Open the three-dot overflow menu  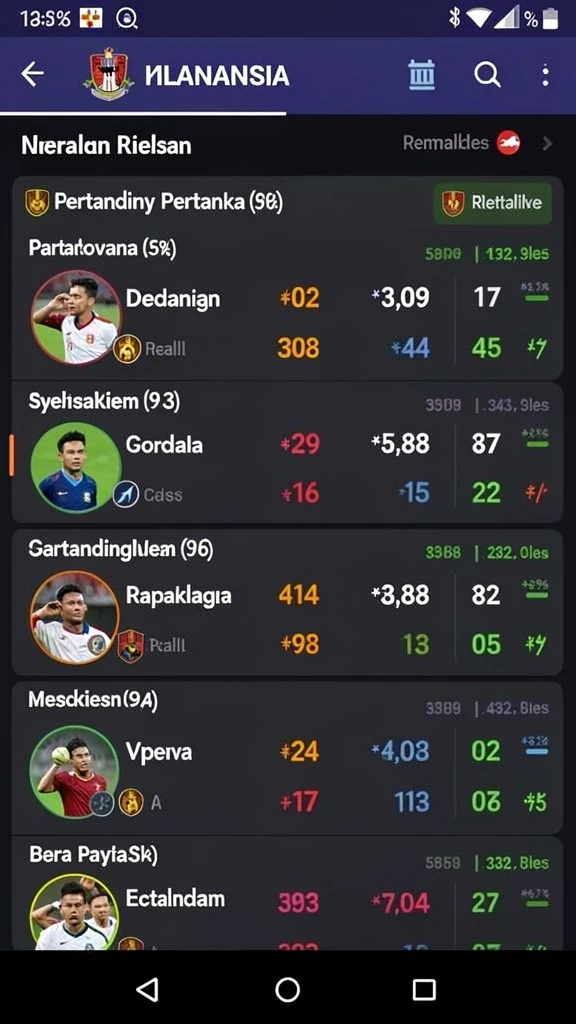[x=545, y=75]
